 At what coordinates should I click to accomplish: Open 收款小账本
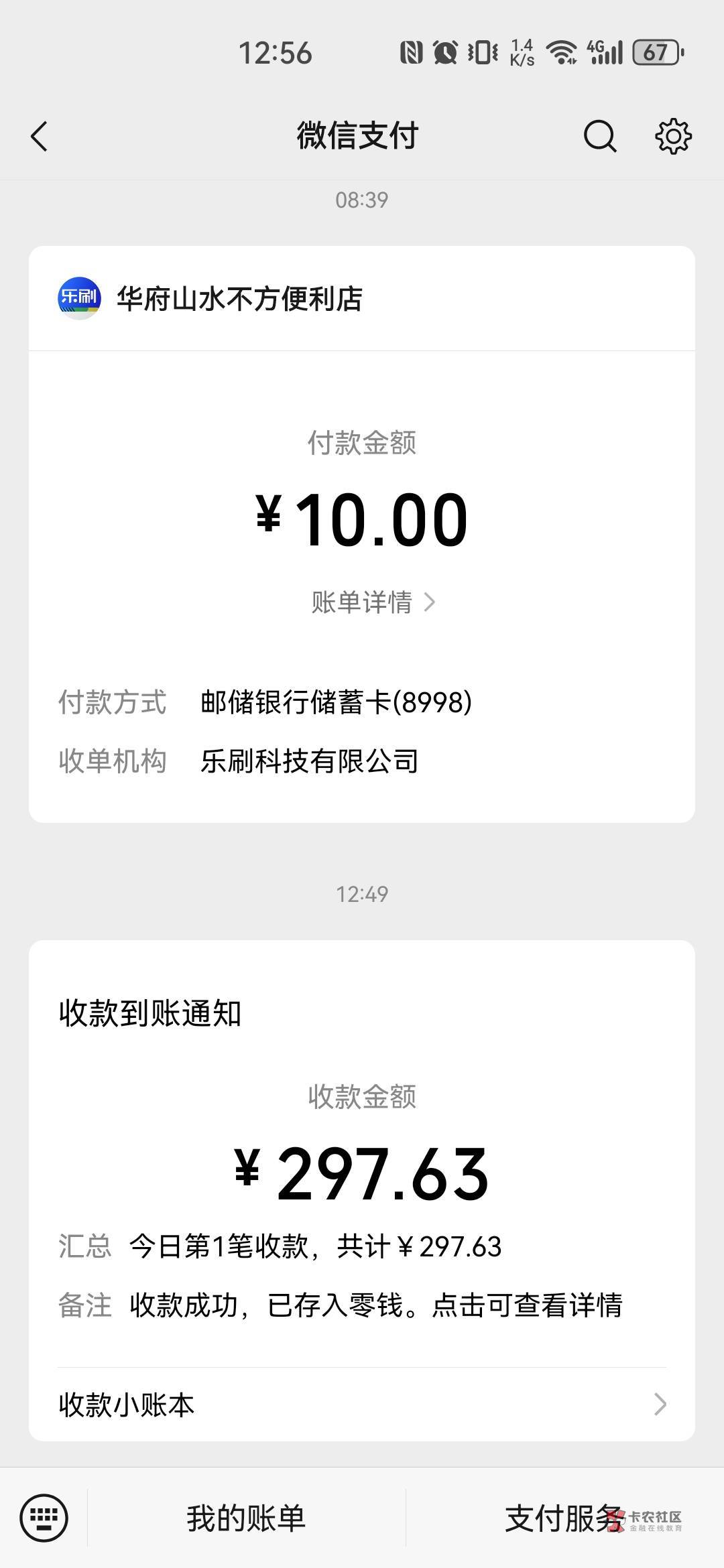(x=362, y=1404)
